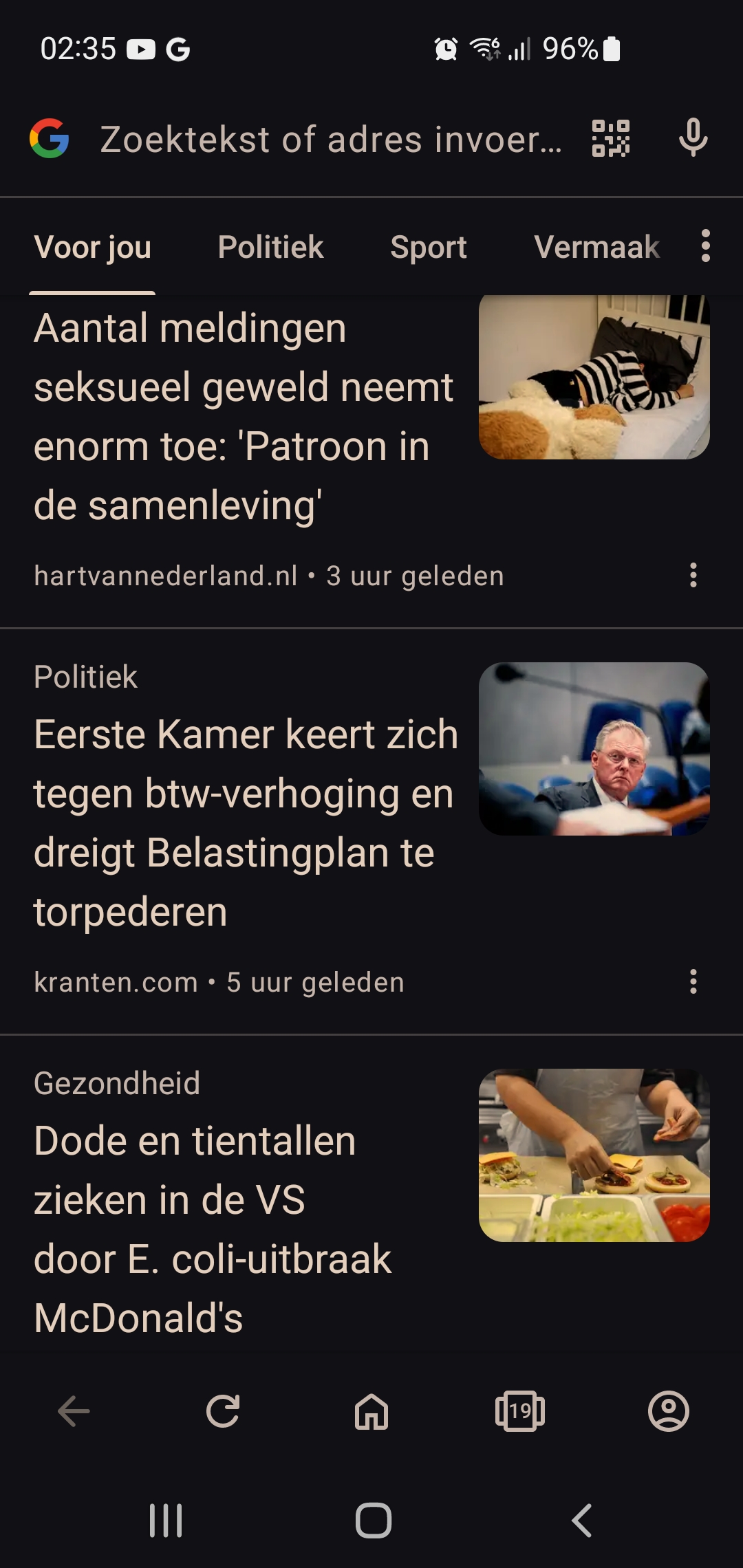Screen dimensions: 743x1568
Task: Open the 19 open tabs switcher
Action: pyautogui.click(x=520, y=1412)
